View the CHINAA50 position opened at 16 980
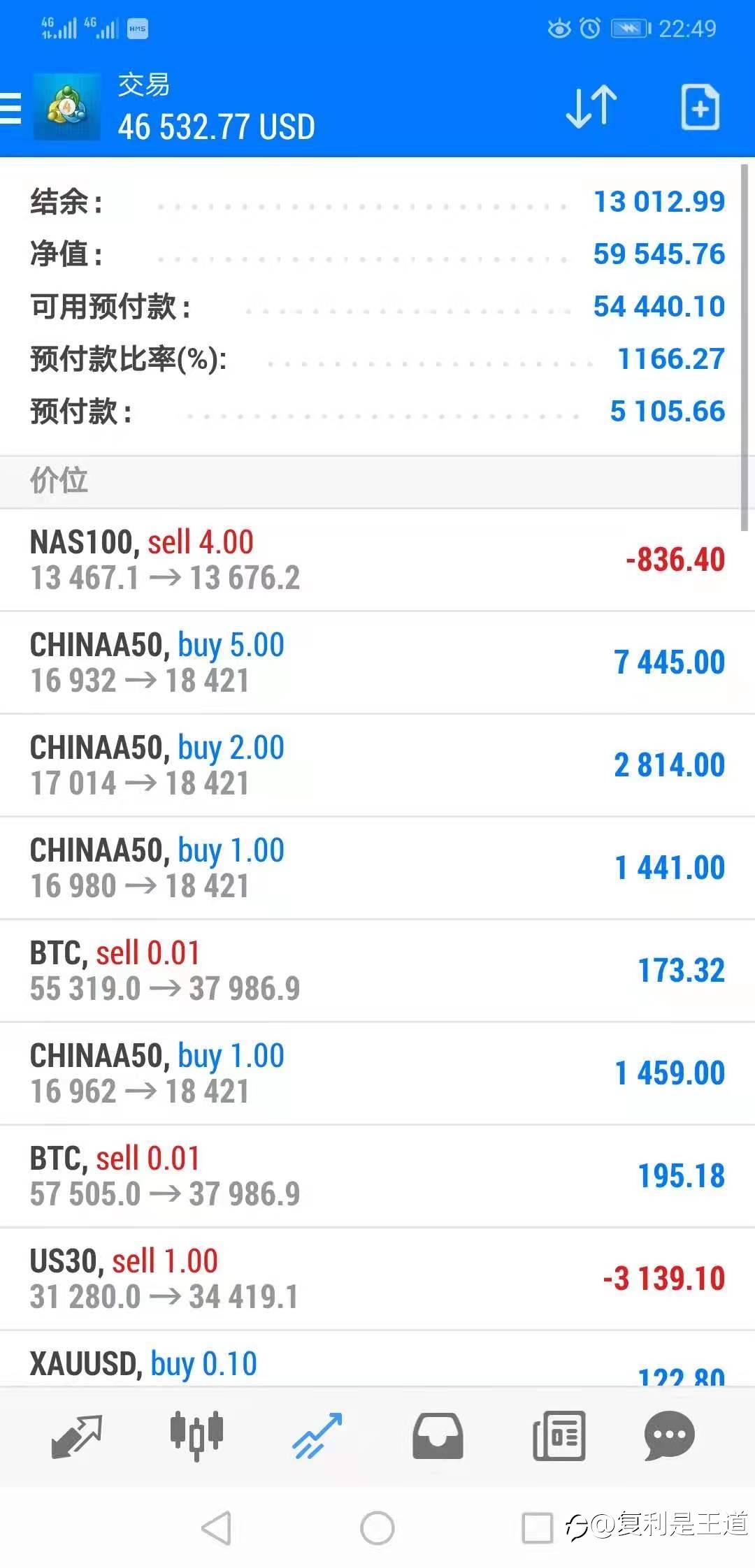Viewport: 755px width, 1568px height. click(377, 868)
